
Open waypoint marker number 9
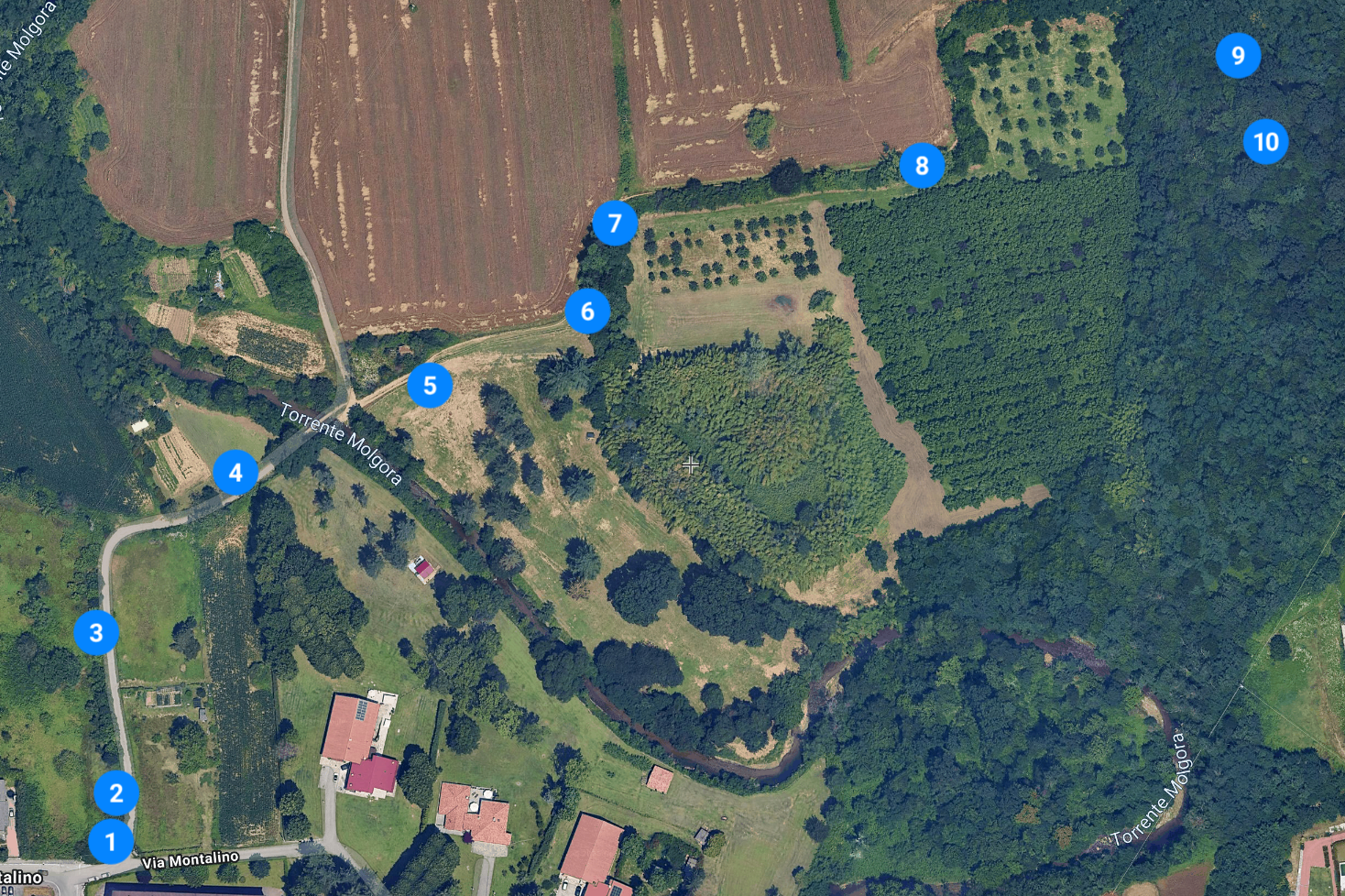(1238, 56)
